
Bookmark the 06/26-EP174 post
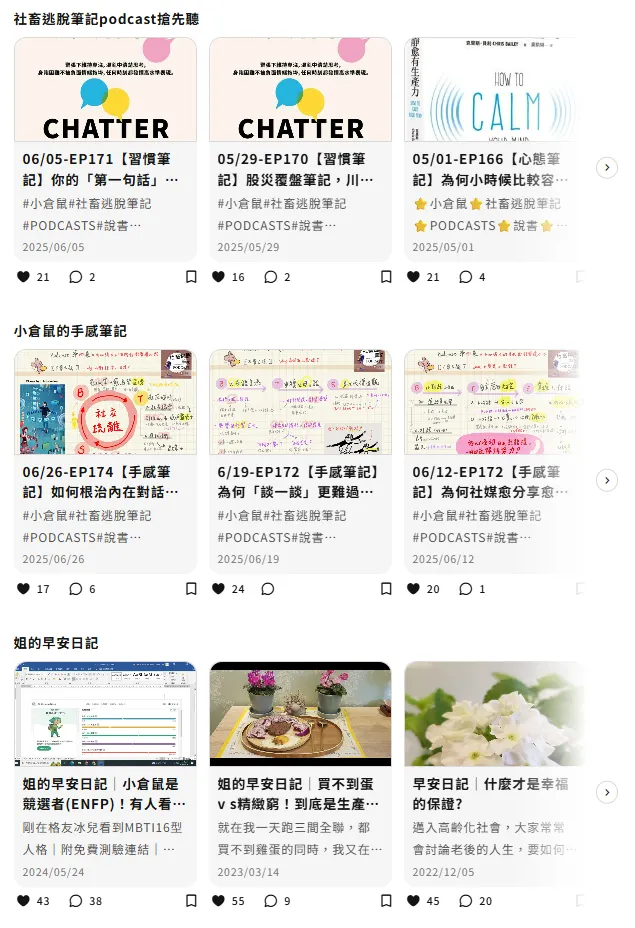191,589
